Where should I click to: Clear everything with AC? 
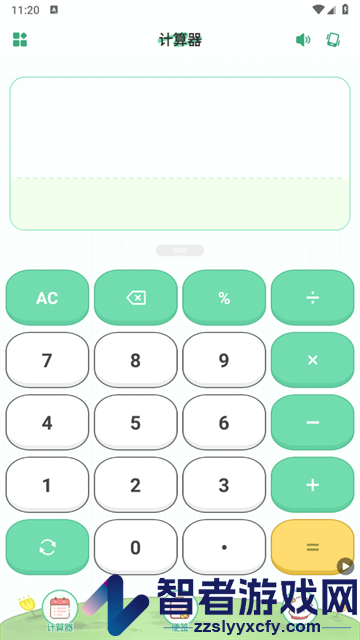click(x=47, y=298)
